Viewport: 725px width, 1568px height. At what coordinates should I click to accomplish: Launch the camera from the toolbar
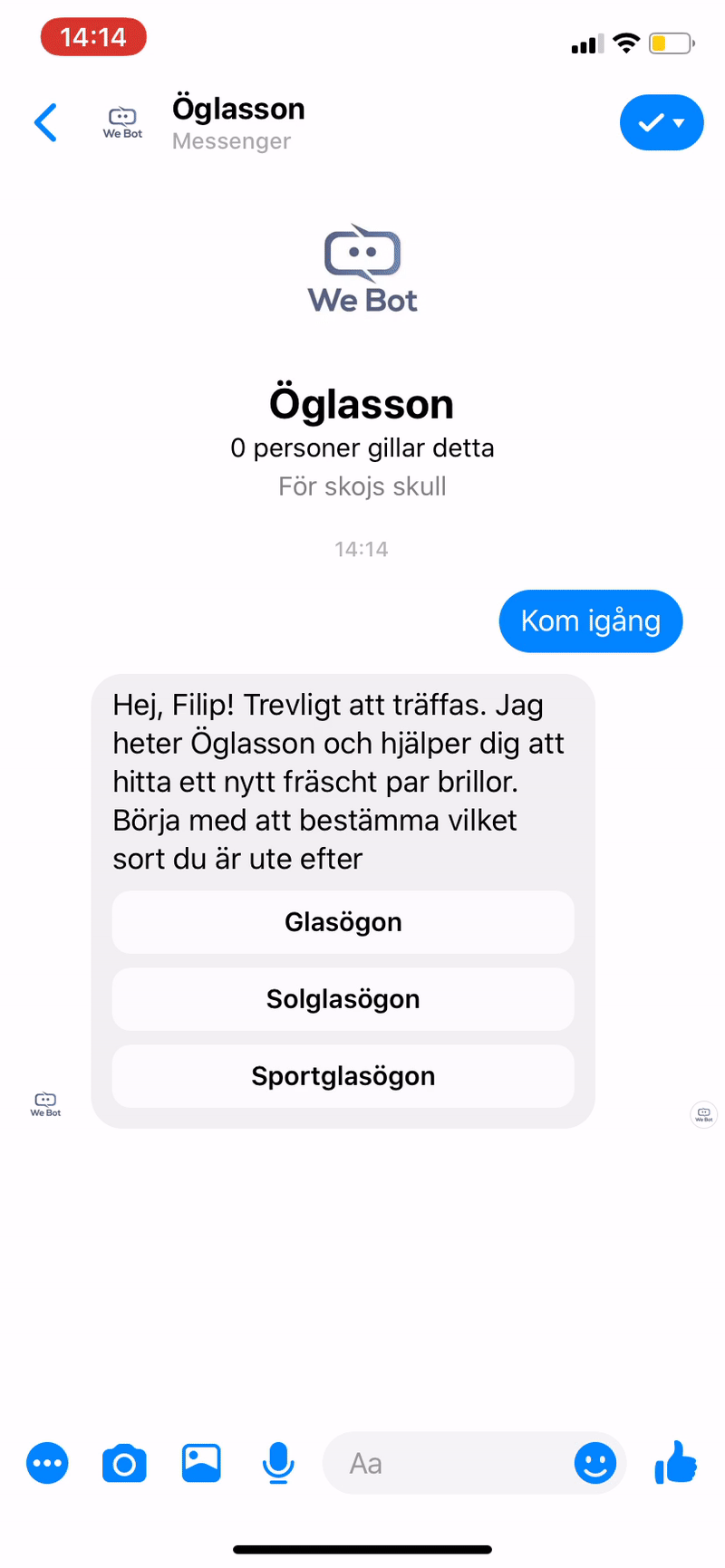[124, 1463]
